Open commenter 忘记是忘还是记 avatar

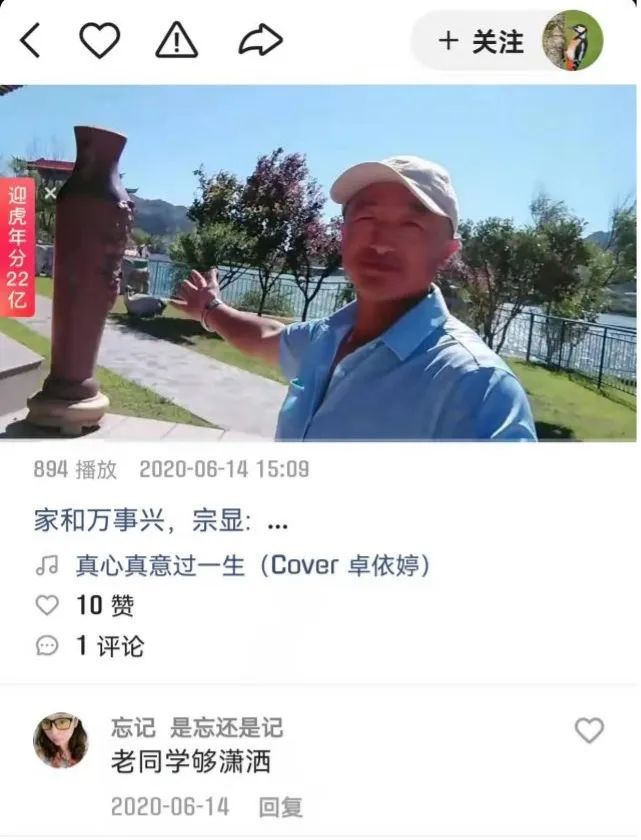click(61, 741)
